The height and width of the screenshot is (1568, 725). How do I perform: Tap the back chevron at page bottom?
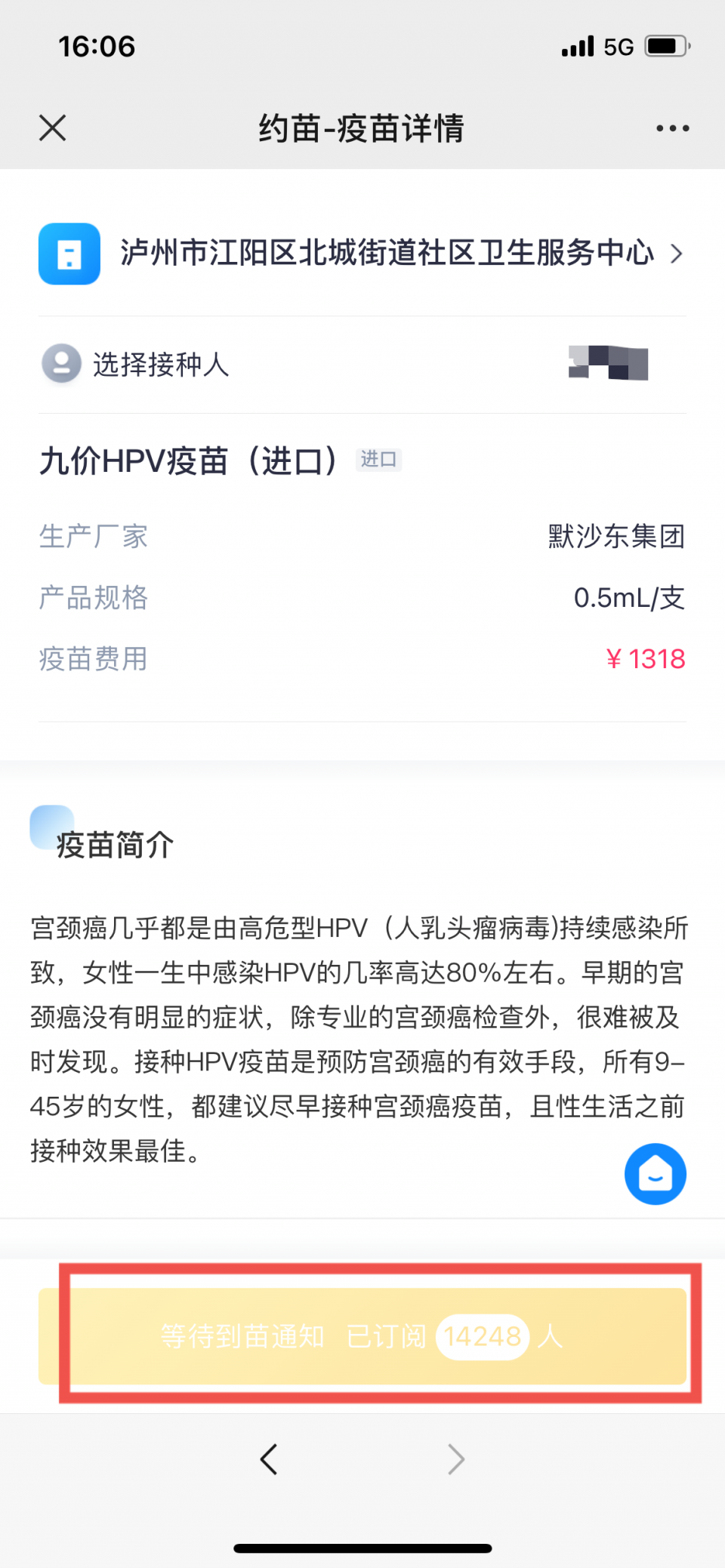coord(270,1459)
